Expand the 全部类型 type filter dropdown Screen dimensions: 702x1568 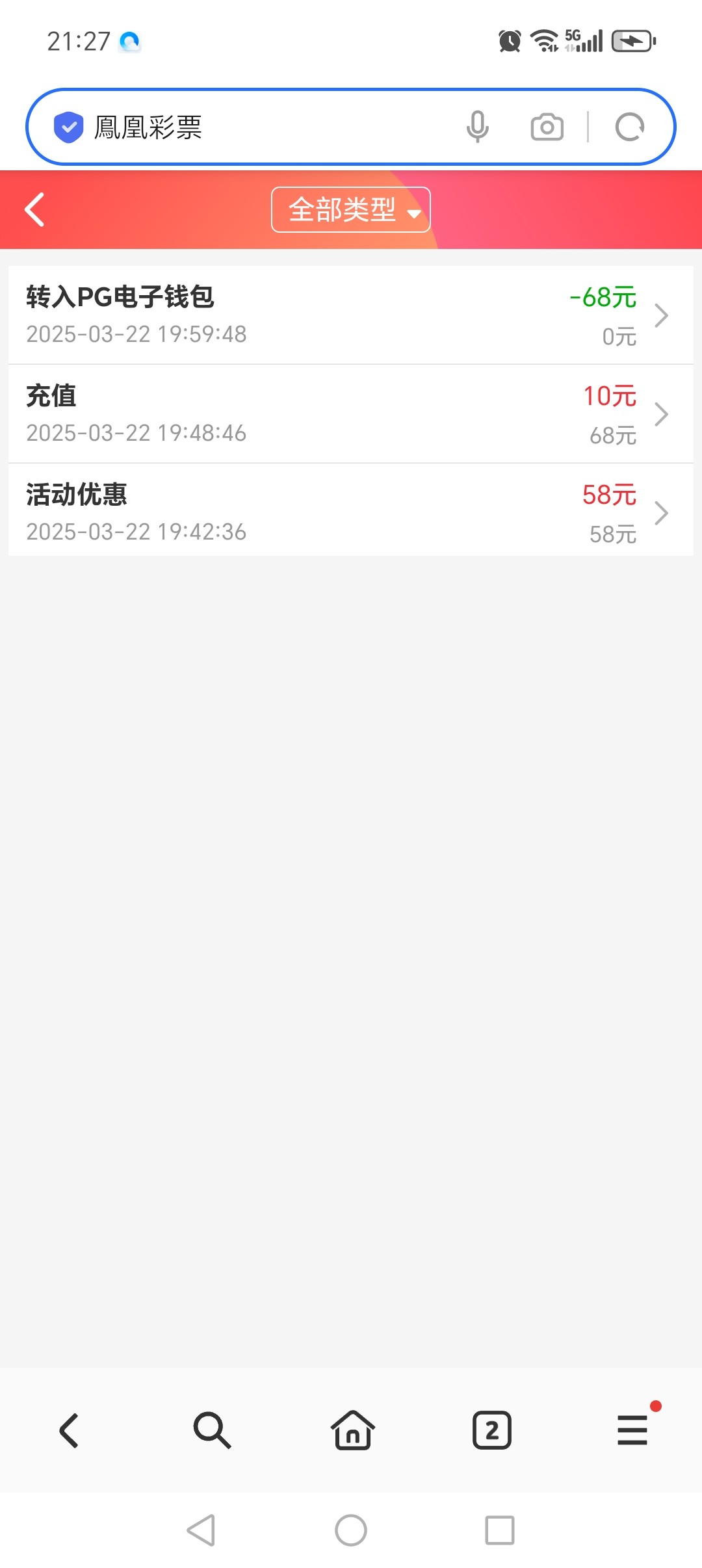tap(351, 209)
